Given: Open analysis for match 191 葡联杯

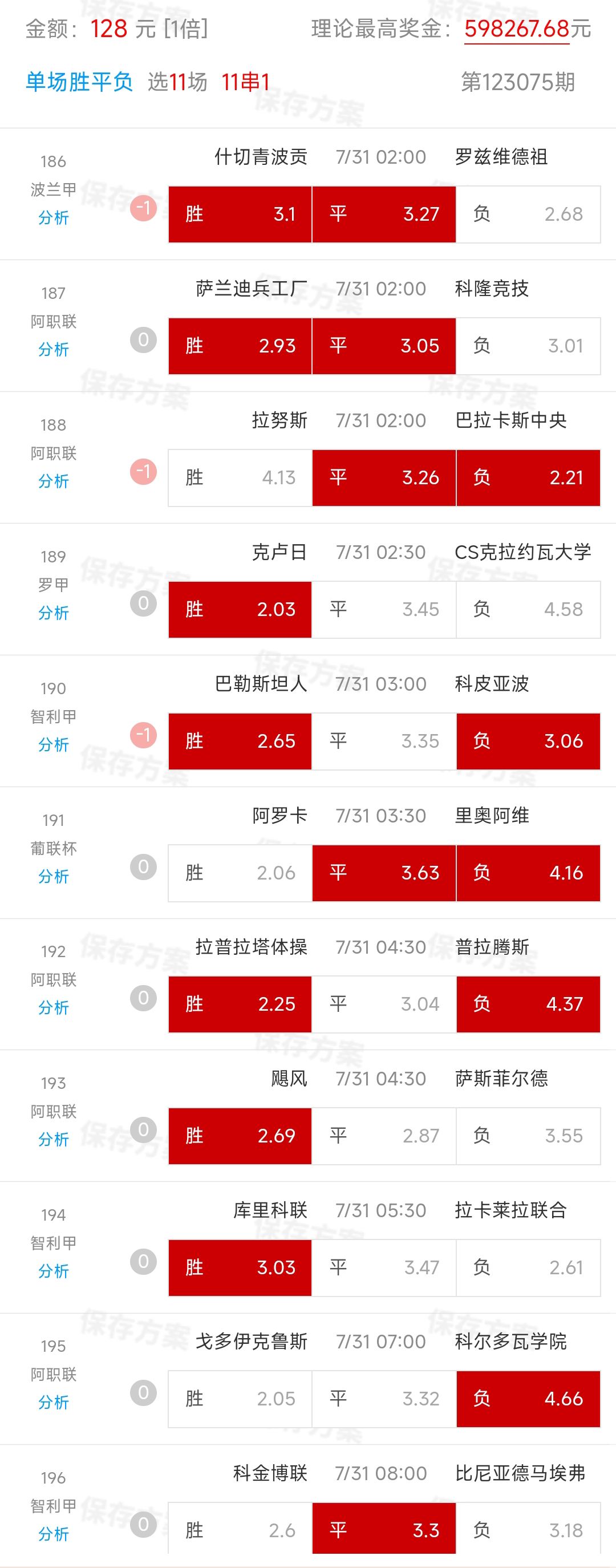Looking at the screenshot, I should pos(54,876).
